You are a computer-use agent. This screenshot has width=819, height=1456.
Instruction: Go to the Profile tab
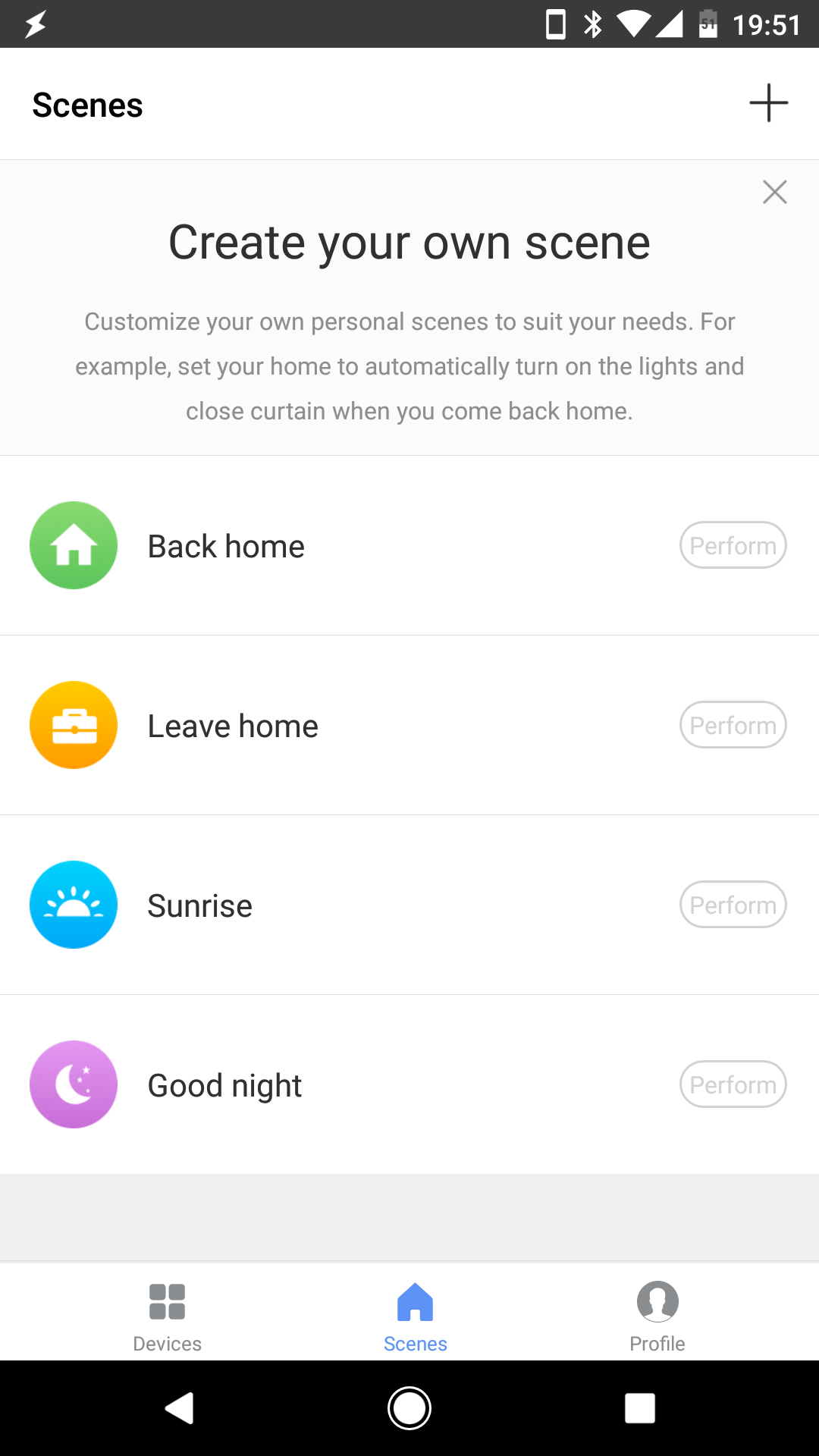[x=657, y=1316]
